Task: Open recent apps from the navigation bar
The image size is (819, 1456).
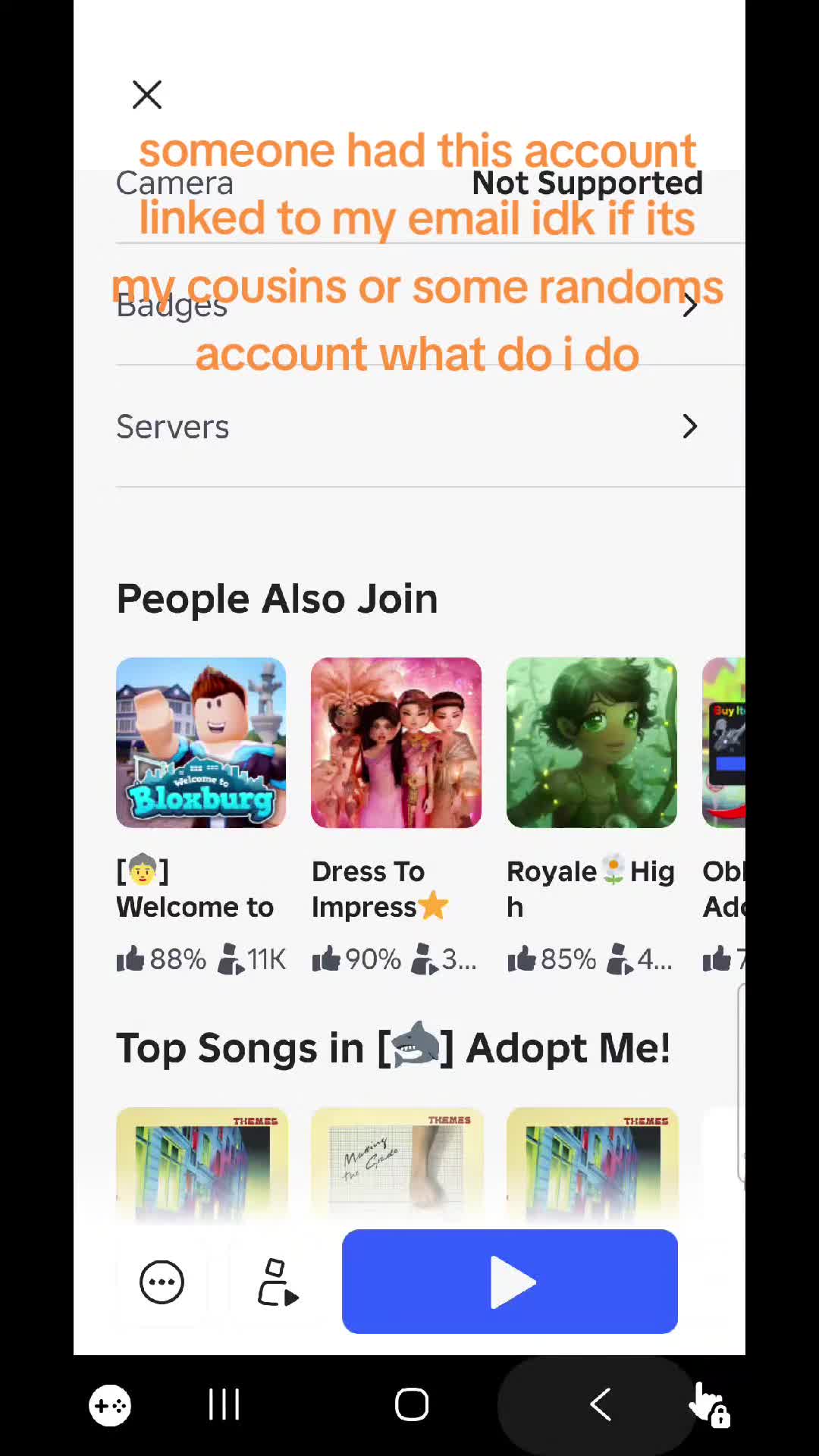Action: [224, 1404]
